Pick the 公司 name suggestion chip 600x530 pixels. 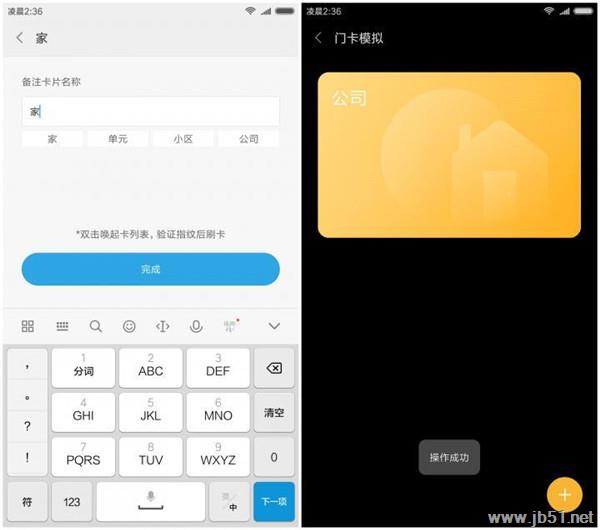(x=248, y=139)
